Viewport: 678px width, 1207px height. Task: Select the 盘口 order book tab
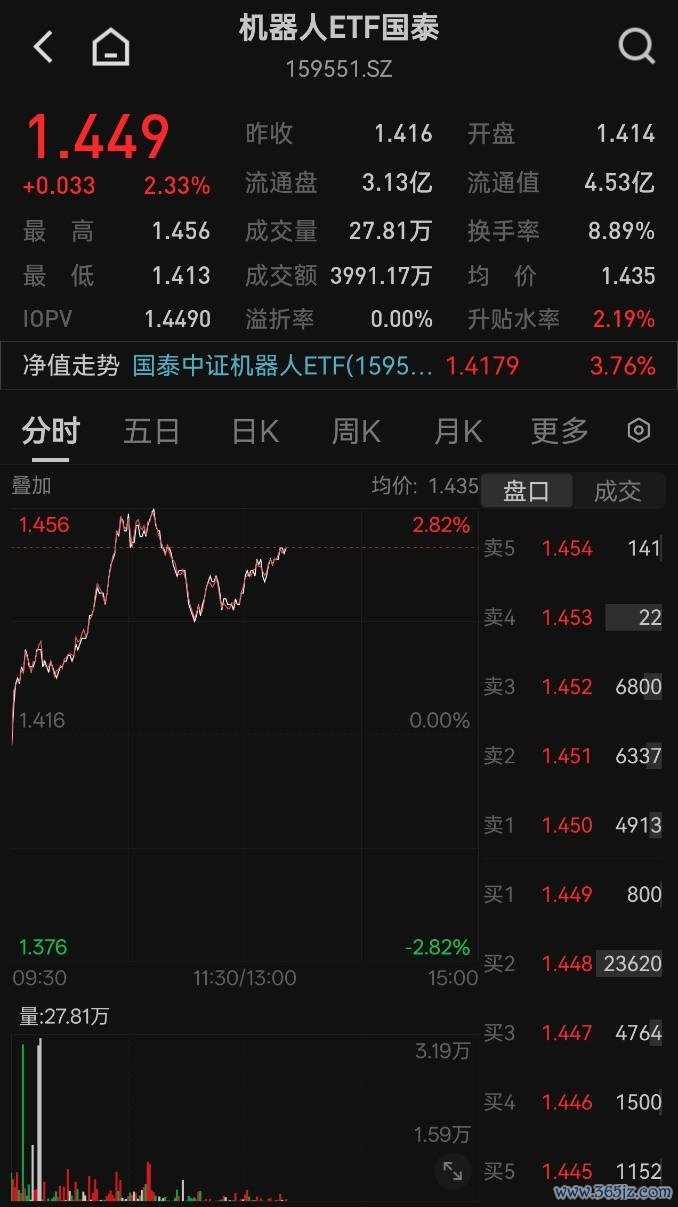click(527, 491)
